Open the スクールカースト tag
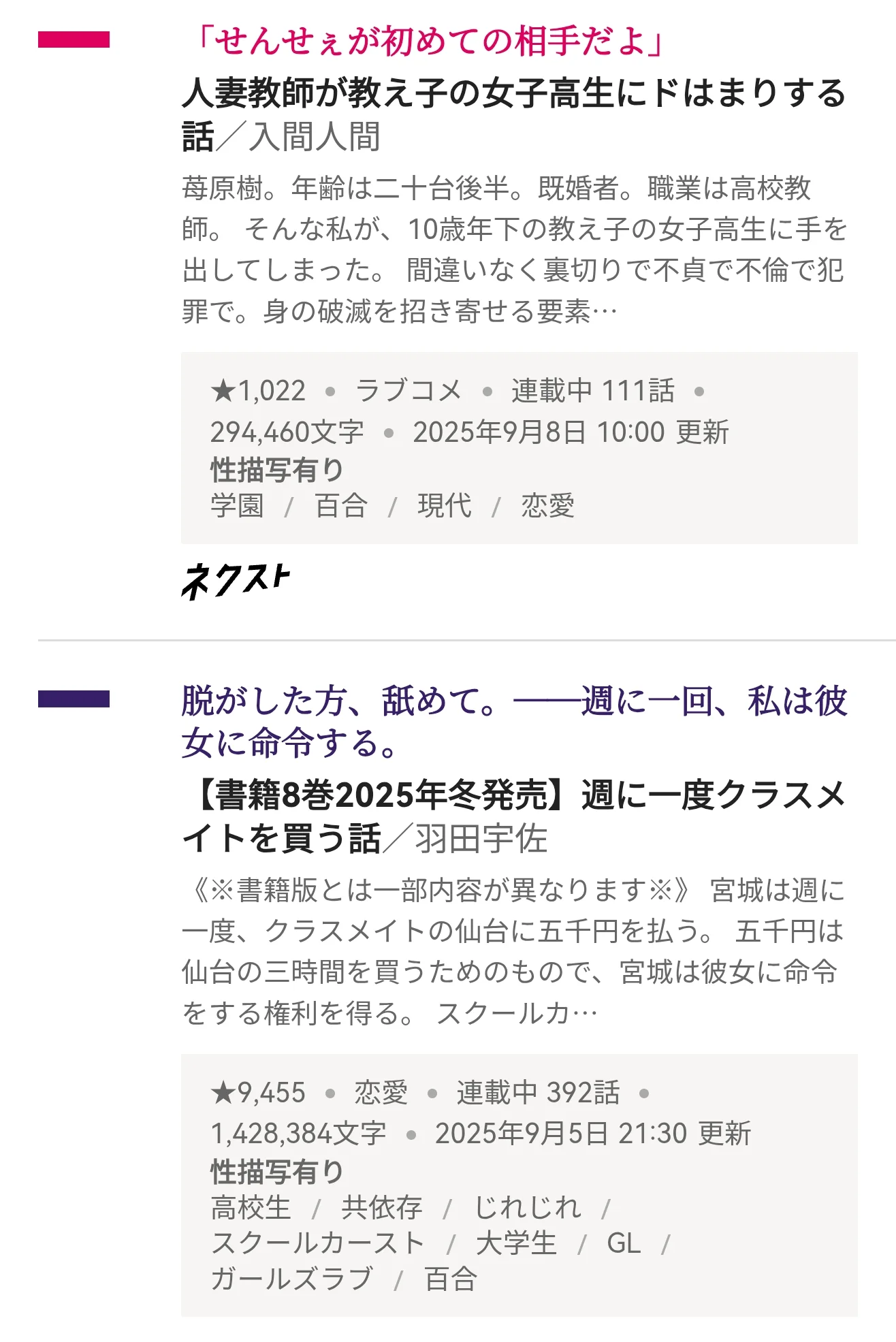Image resolution: width=896 pixels, height=1342 pixels. tap(318, 1243)
